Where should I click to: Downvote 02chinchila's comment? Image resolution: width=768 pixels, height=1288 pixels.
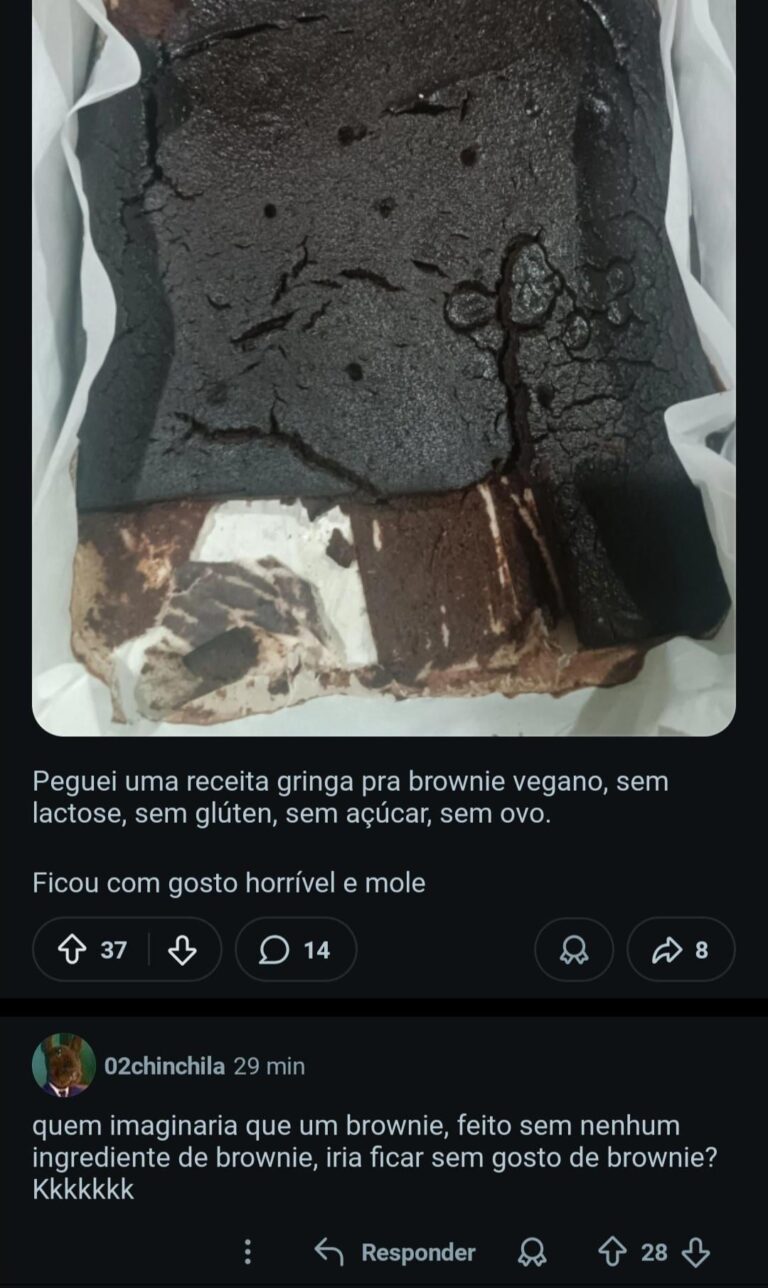pyautogui.click(x=695, y=1252)
